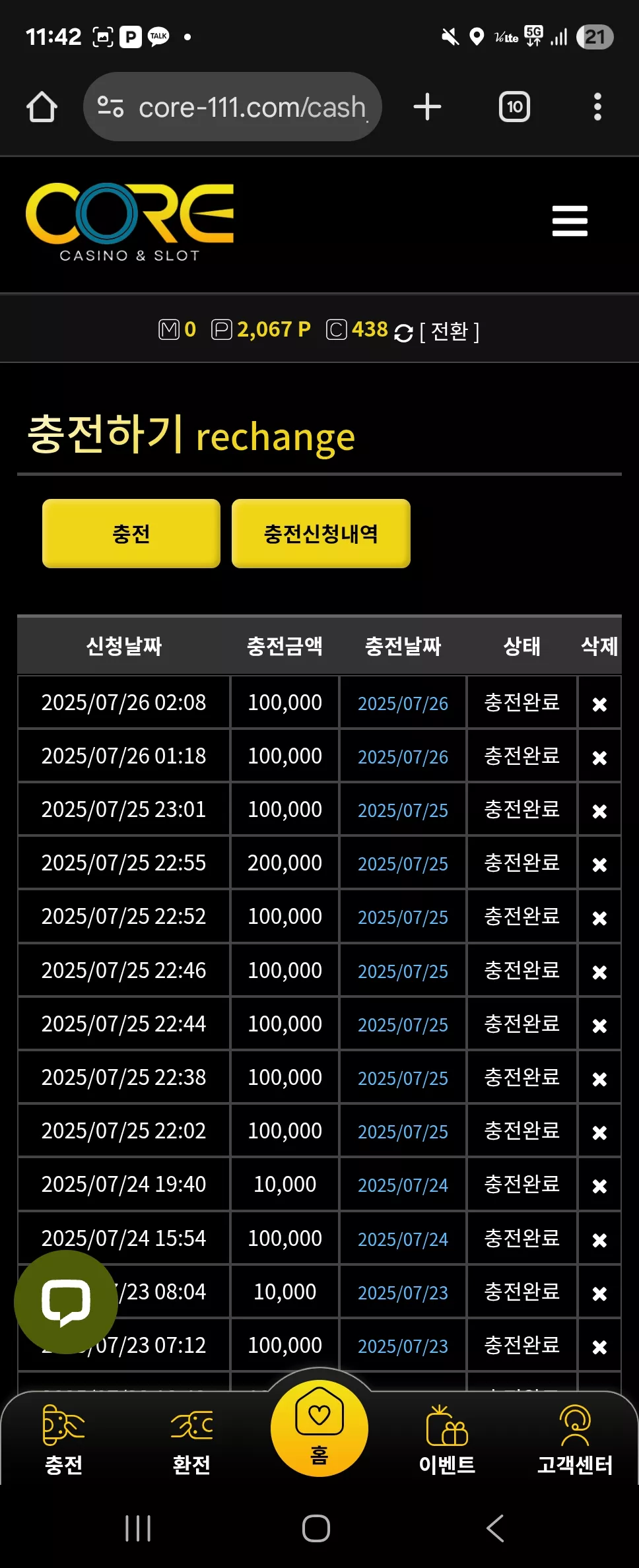Tap the browser address bar
The width and height of the screenshot is (639, 1568).
pos(232,107)
